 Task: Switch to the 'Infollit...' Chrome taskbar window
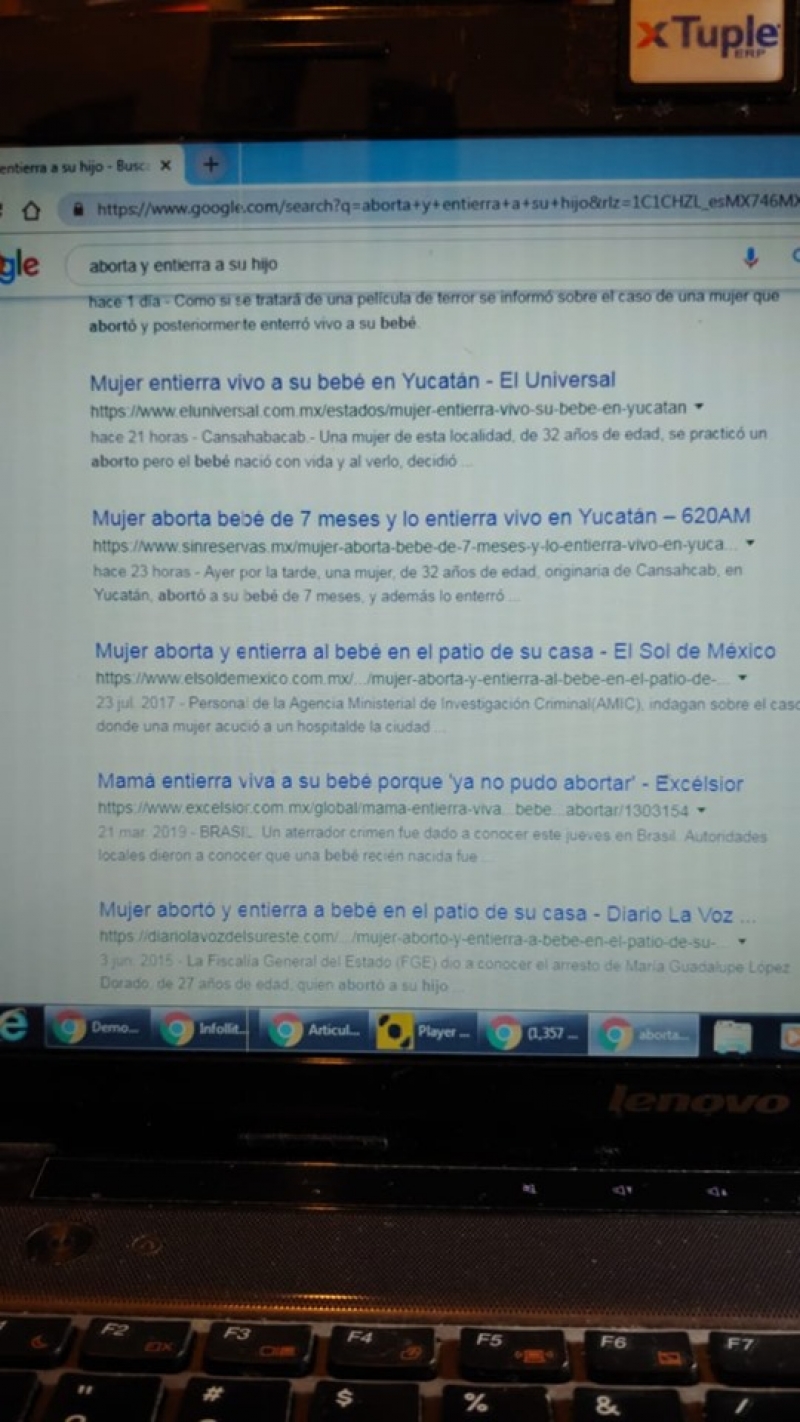pyautogui.click(x=203, y=1029)
